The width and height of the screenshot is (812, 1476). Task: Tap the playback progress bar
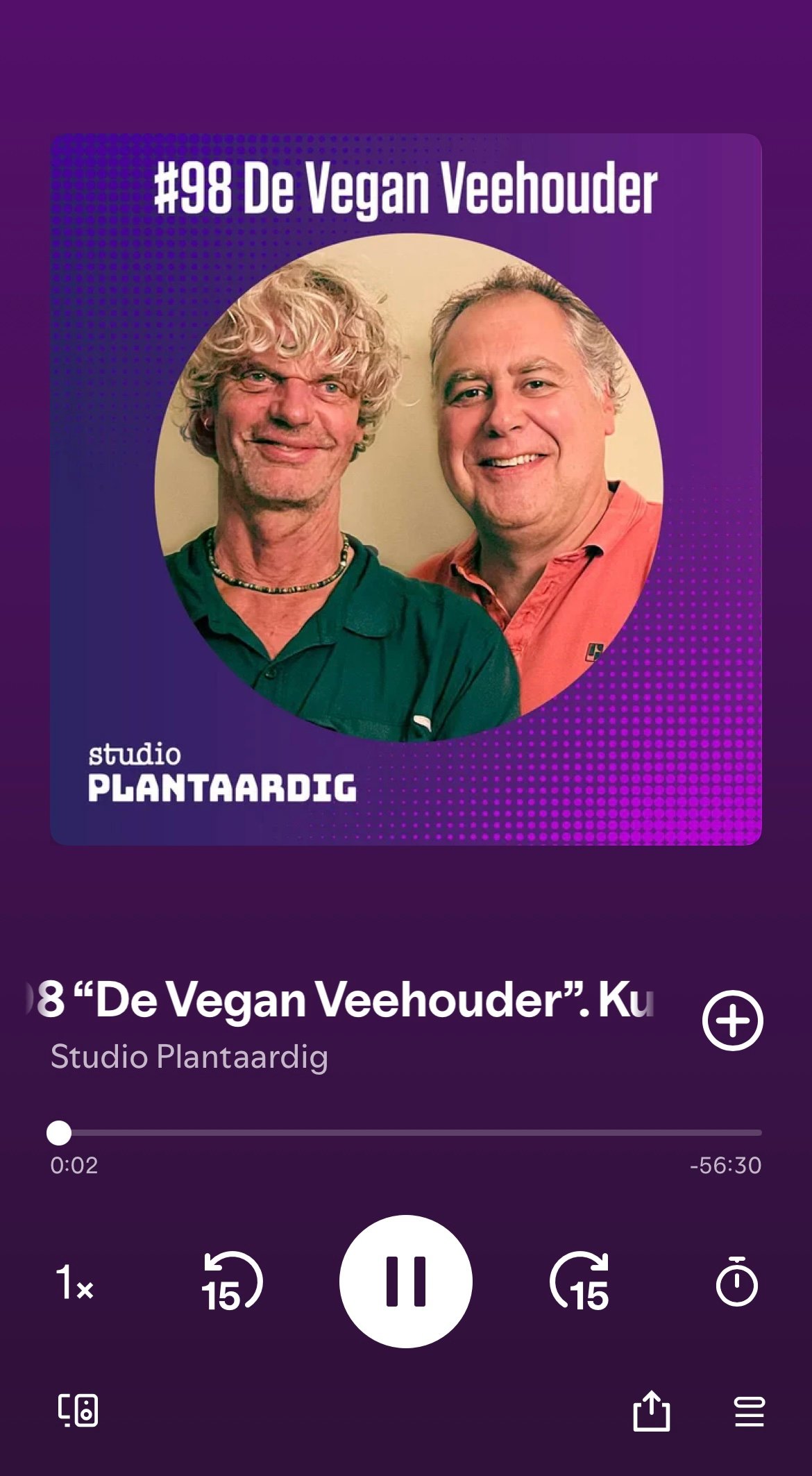406,1132
